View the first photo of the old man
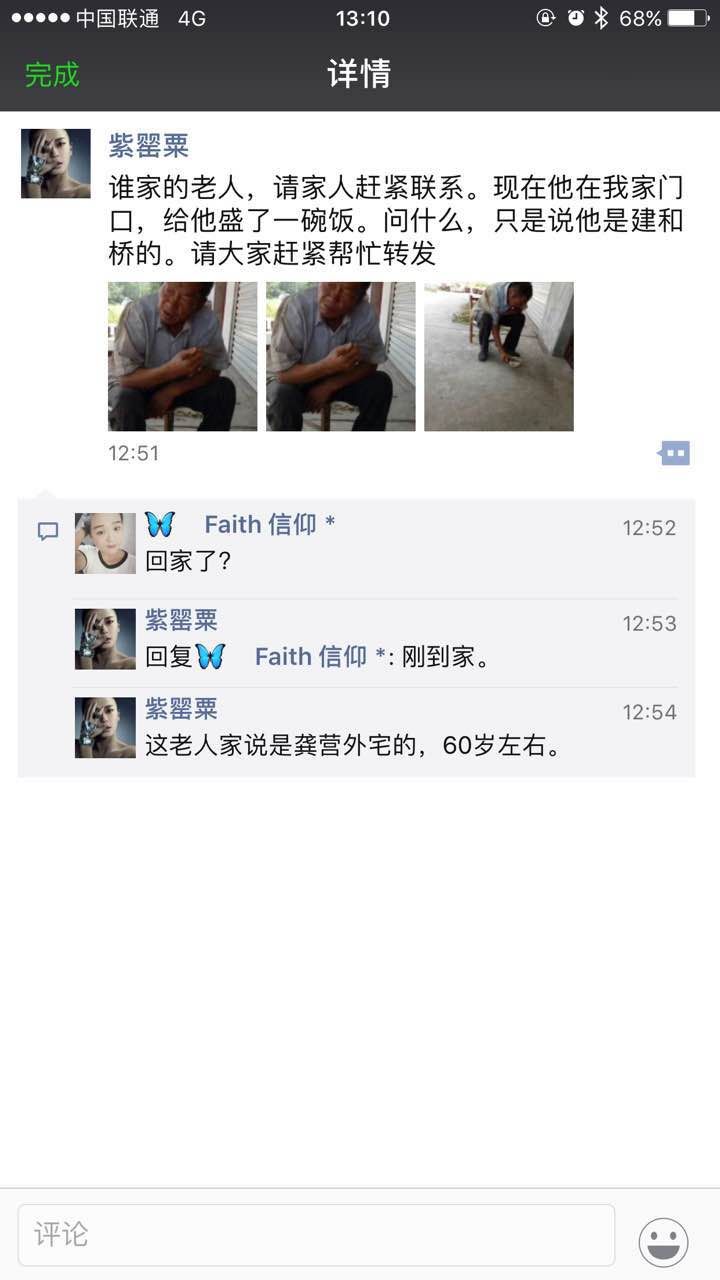The width and height of the screenshot is (720, 1280). pos(183,356)
